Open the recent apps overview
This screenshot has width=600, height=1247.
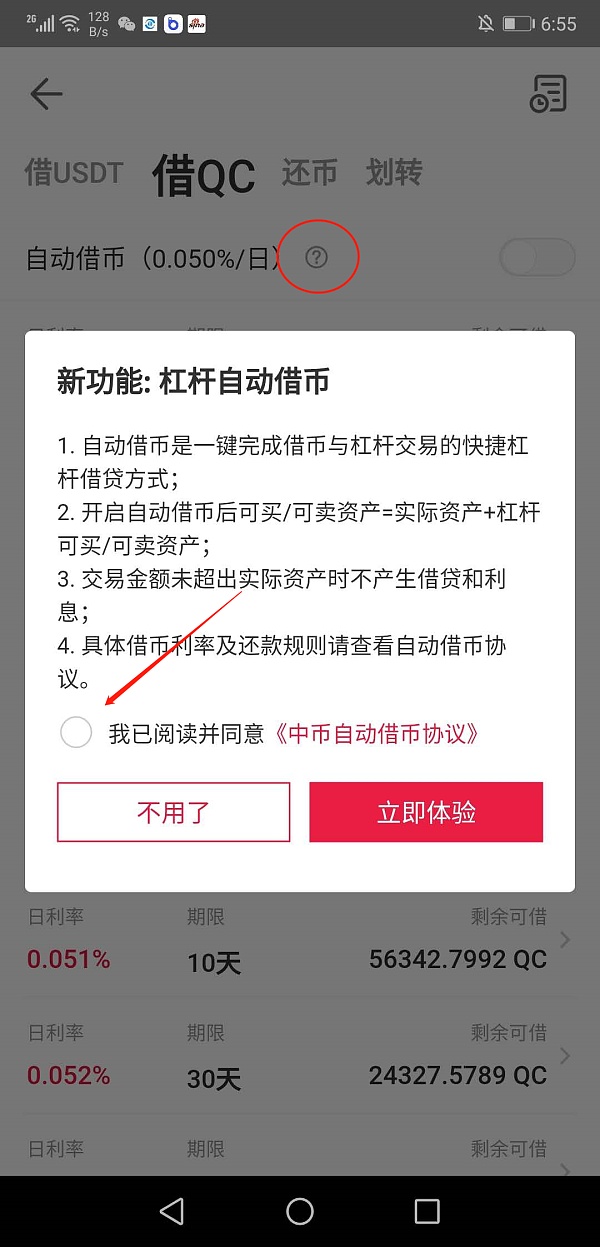click(x=427, y=1211)
